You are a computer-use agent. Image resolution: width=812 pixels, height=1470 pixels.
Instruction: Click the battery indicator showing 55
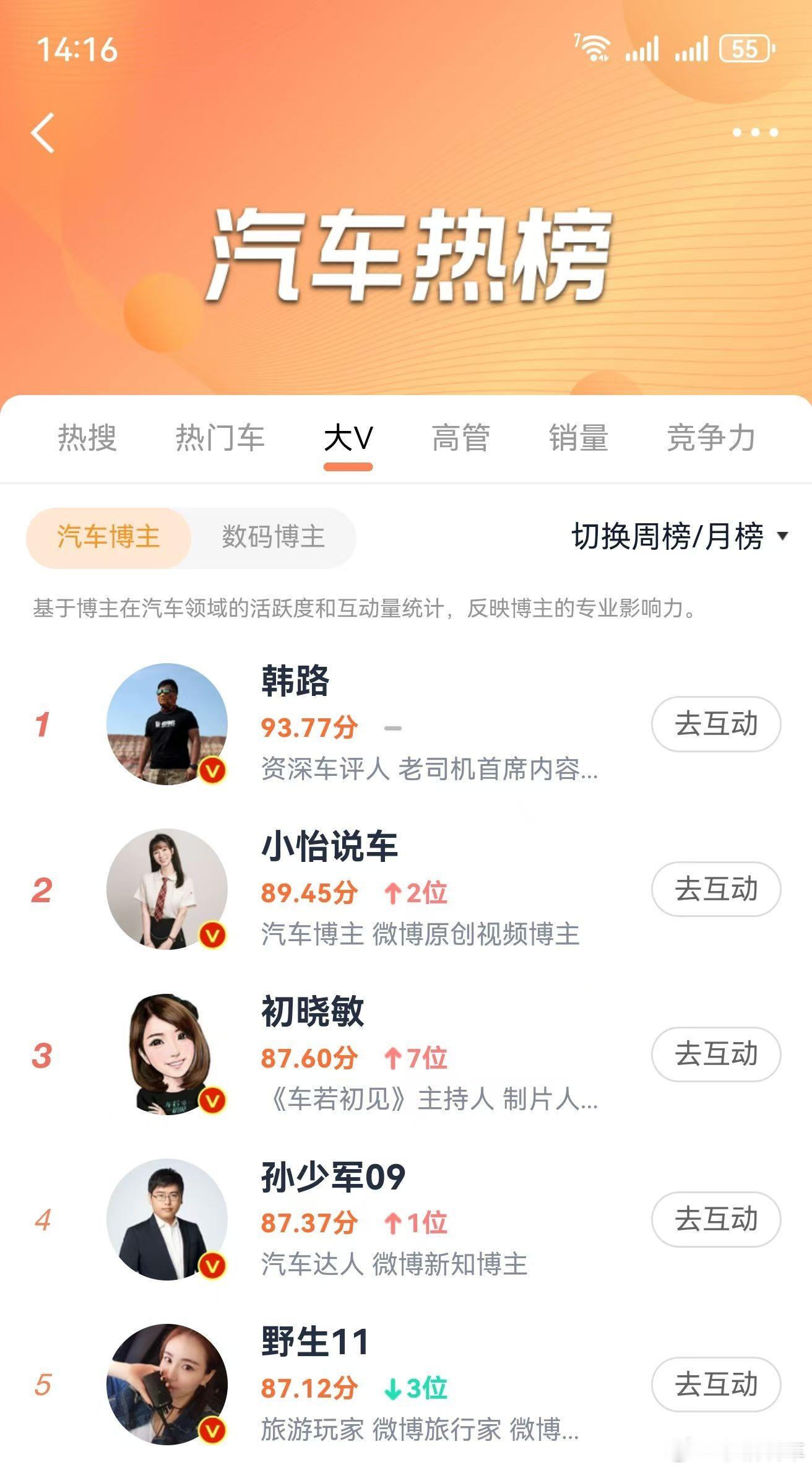coord(746,48)
